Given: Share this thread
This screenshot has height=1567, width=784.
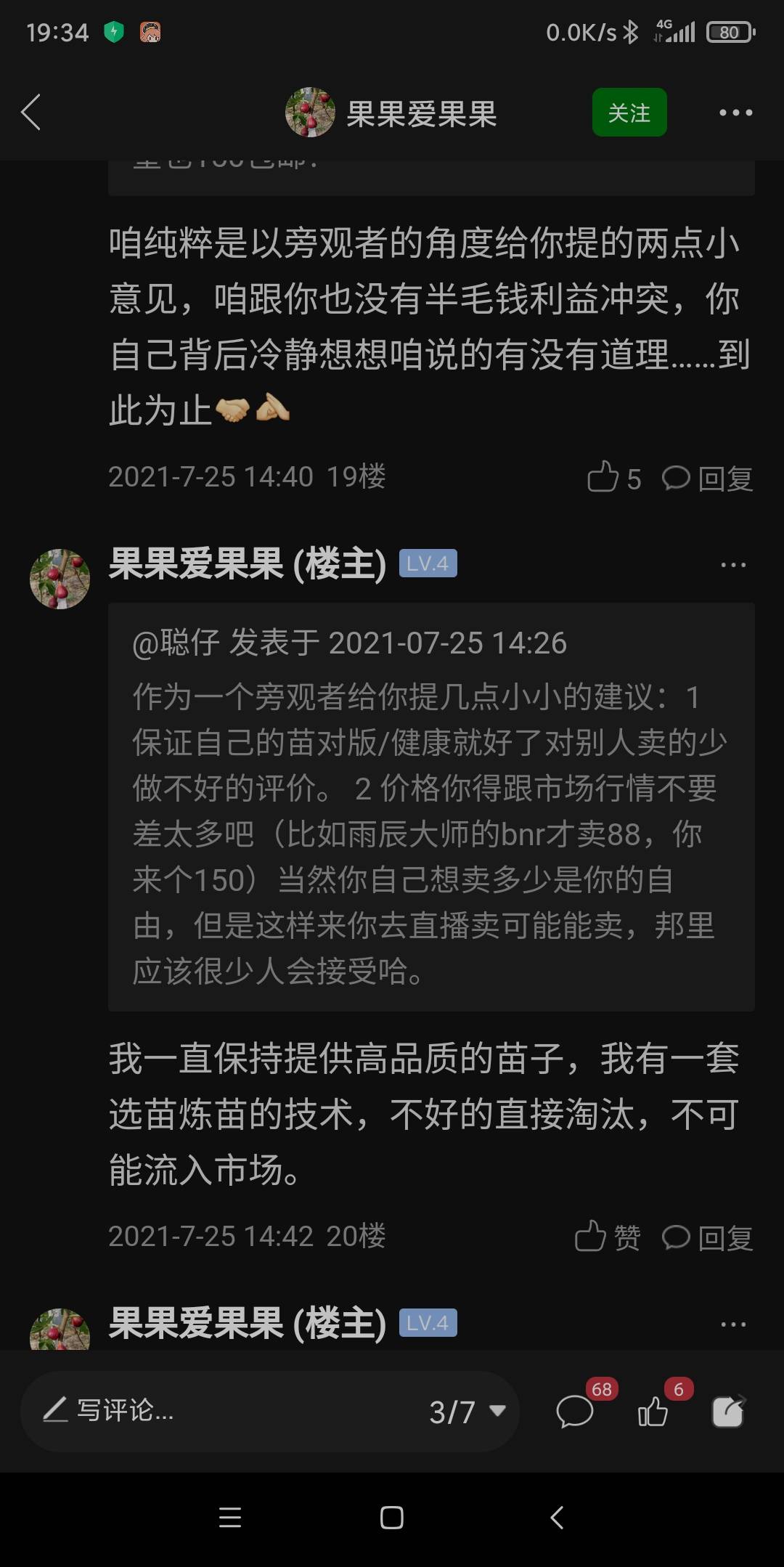Looking at the screenshot, I should point(729,1411).
